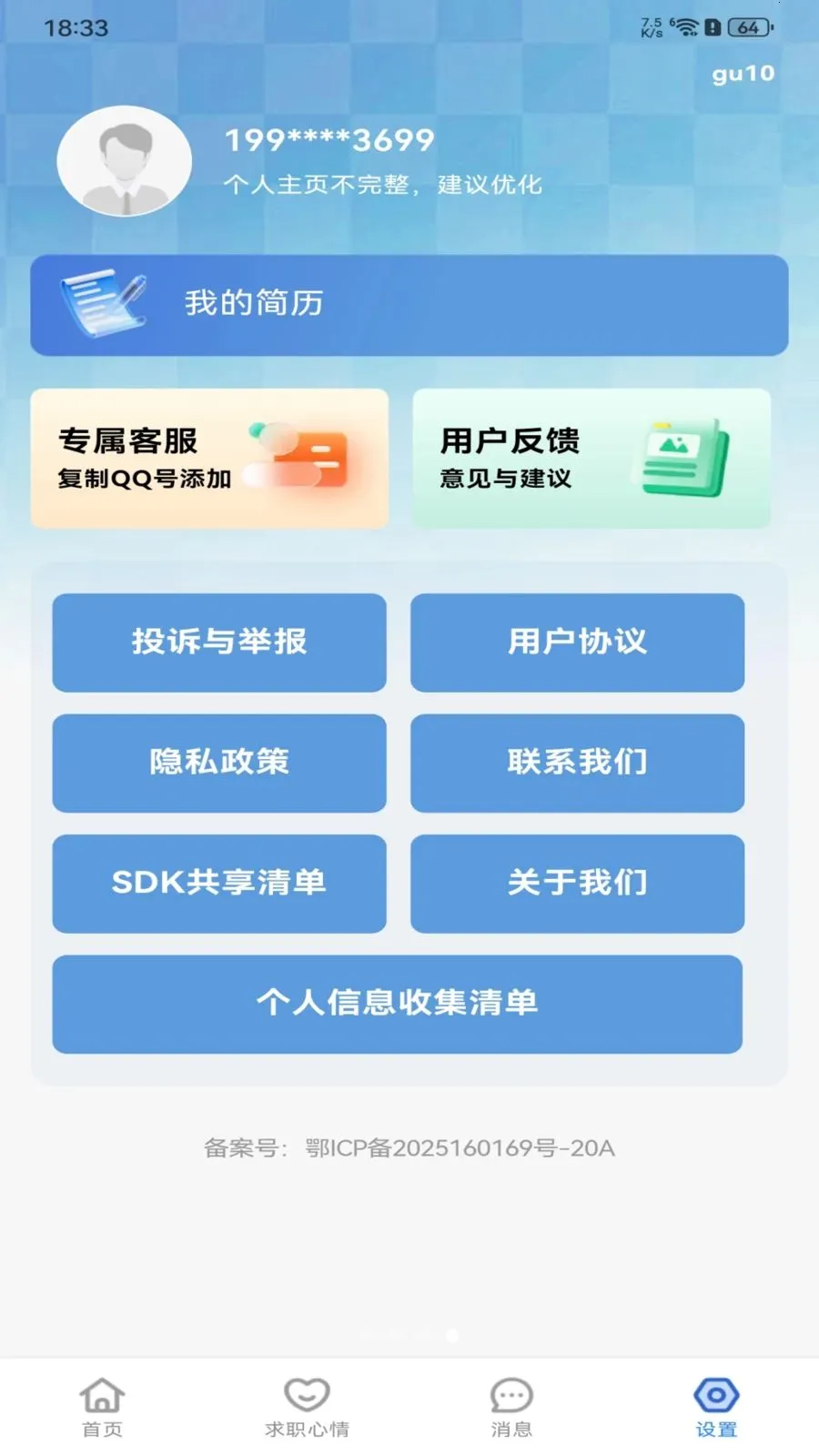
Task: Open 个人信息收集清单 personal info list
Action: tap(398, 1006)
